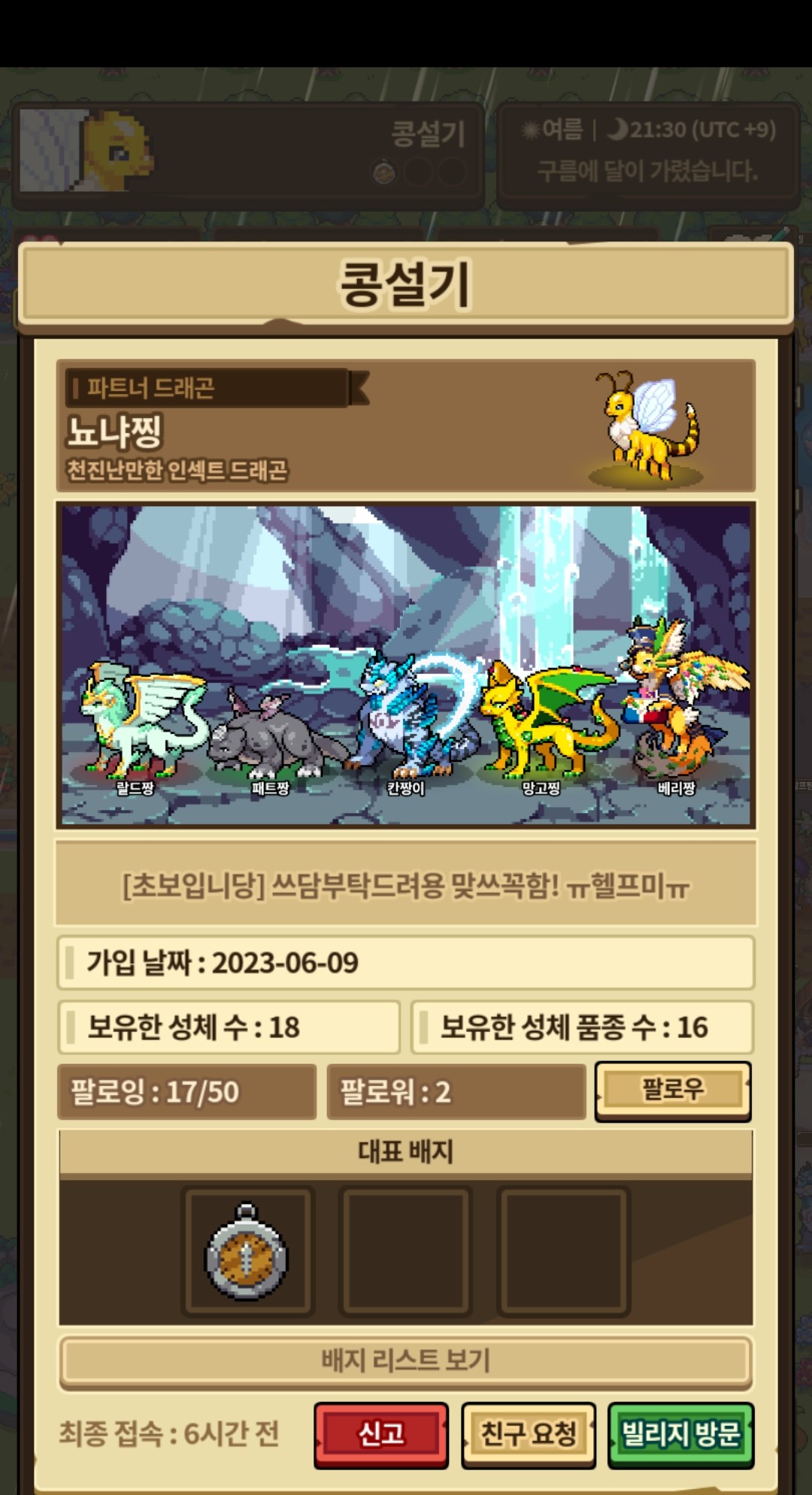Visit the village with 빌리지 방문

point(680,1435)
